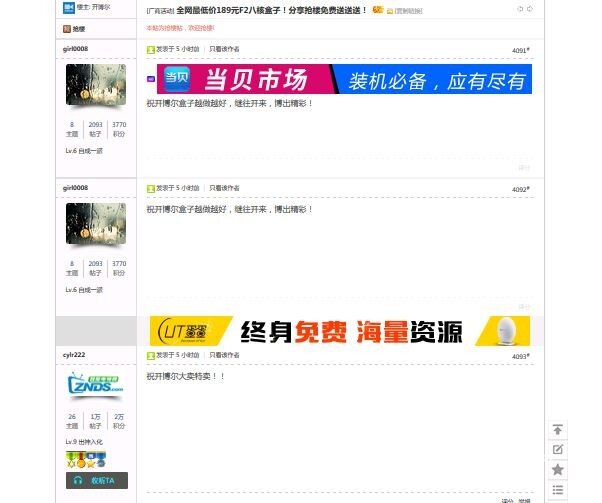Open girl0008's profile from post 4091

point(75,48)
